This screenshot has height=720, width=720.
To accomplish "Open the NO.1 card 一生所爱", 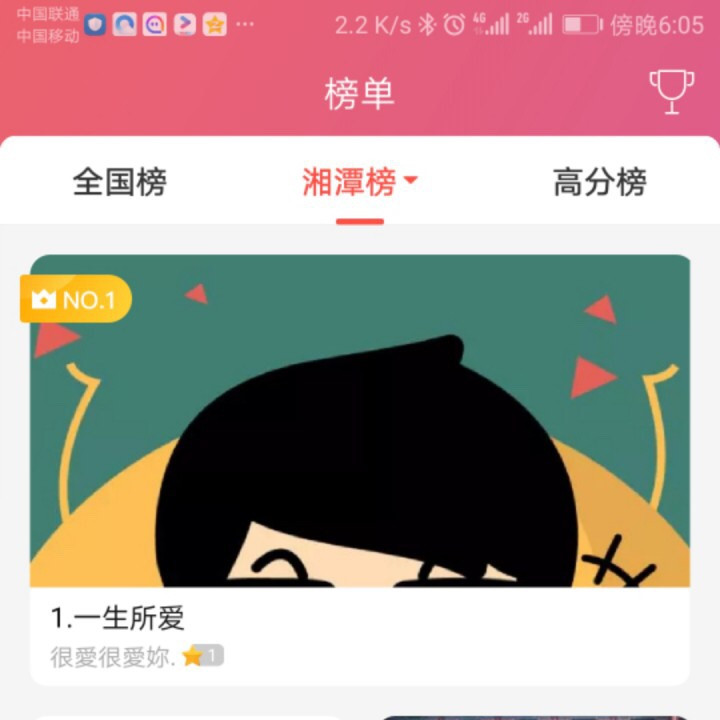I will (360, 469).
